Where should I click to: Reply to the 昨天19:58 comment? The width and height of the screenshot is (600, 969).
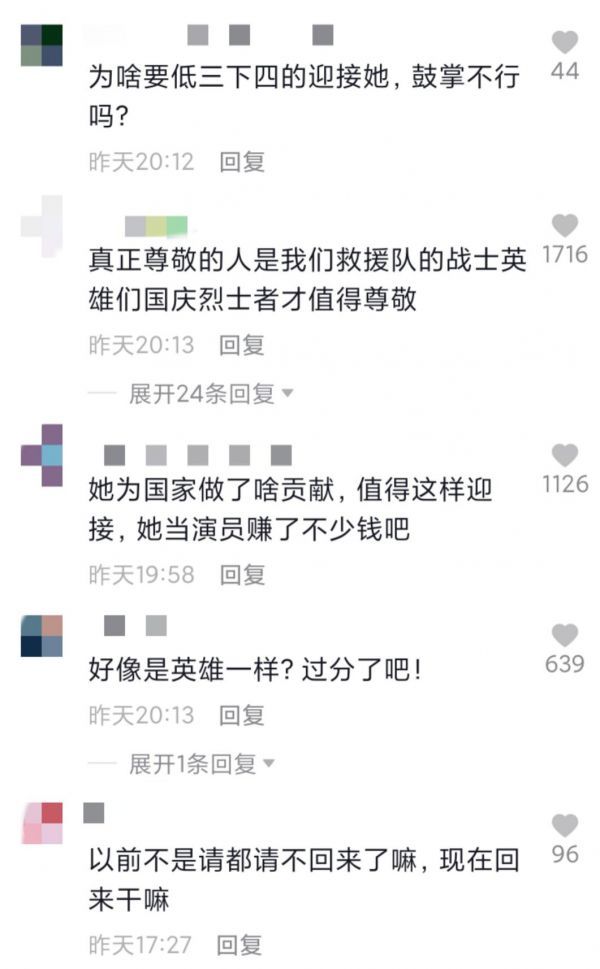coord(242,575)
